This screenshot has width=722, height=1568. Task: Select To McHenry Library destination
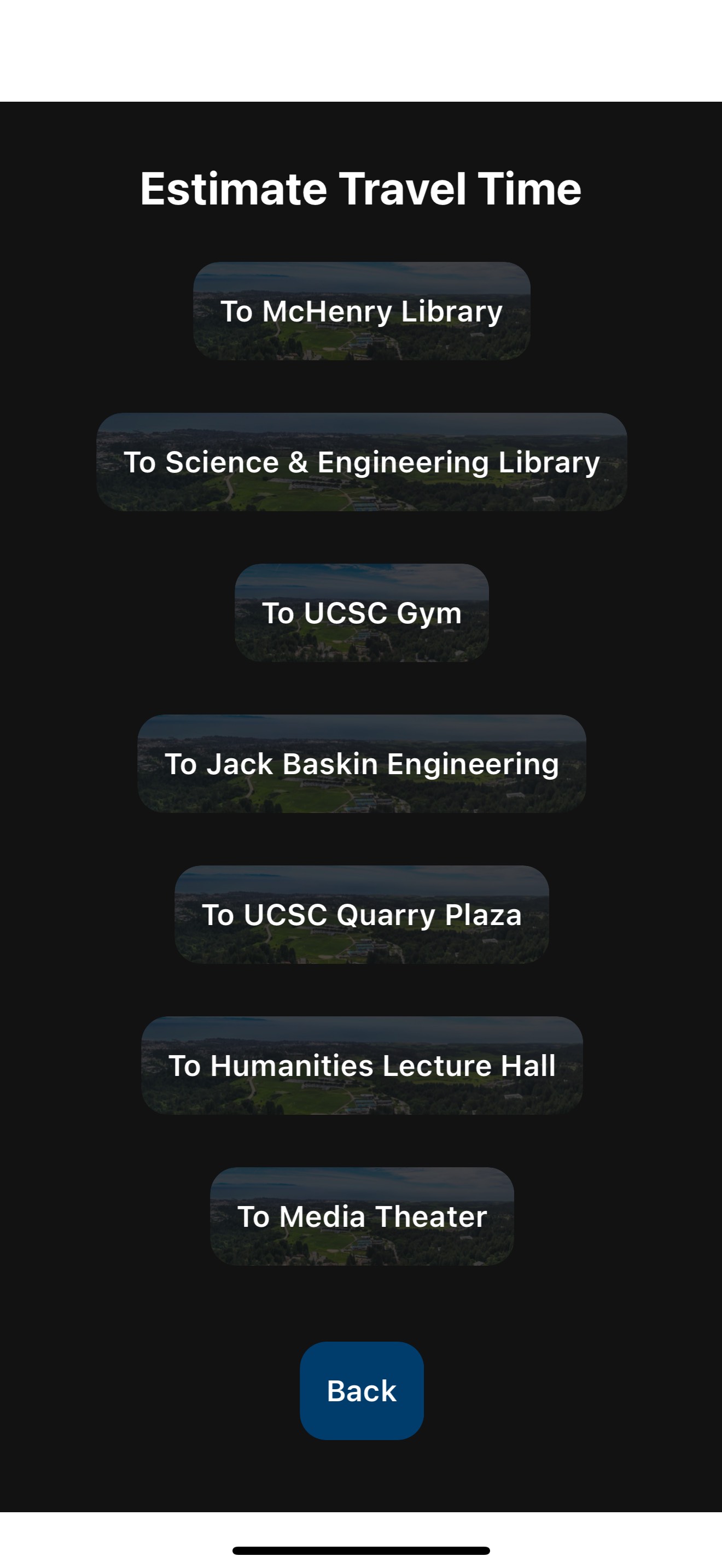pos(362,311)
